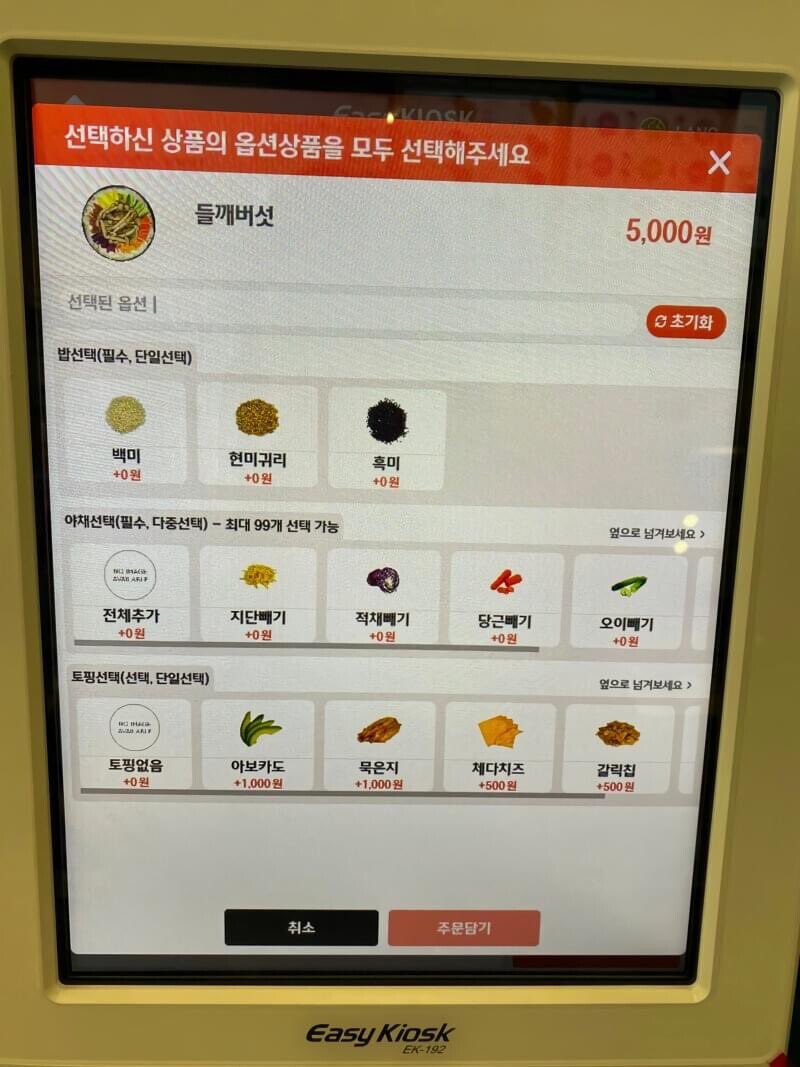Close the option selection dialog
The width and height of the screenshot is (800, 1067).
pos(719,163)
